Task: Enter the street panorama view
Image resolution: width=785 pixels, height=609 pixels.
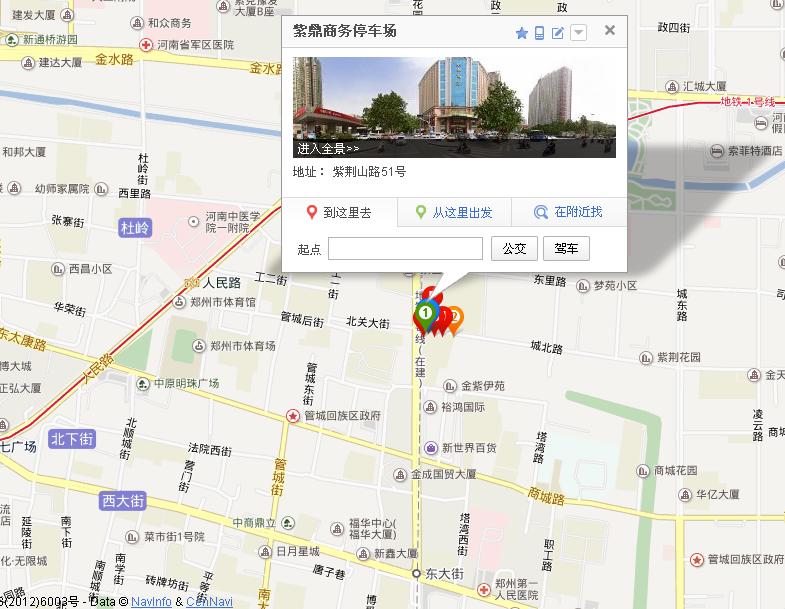Action: pos(327,148)
